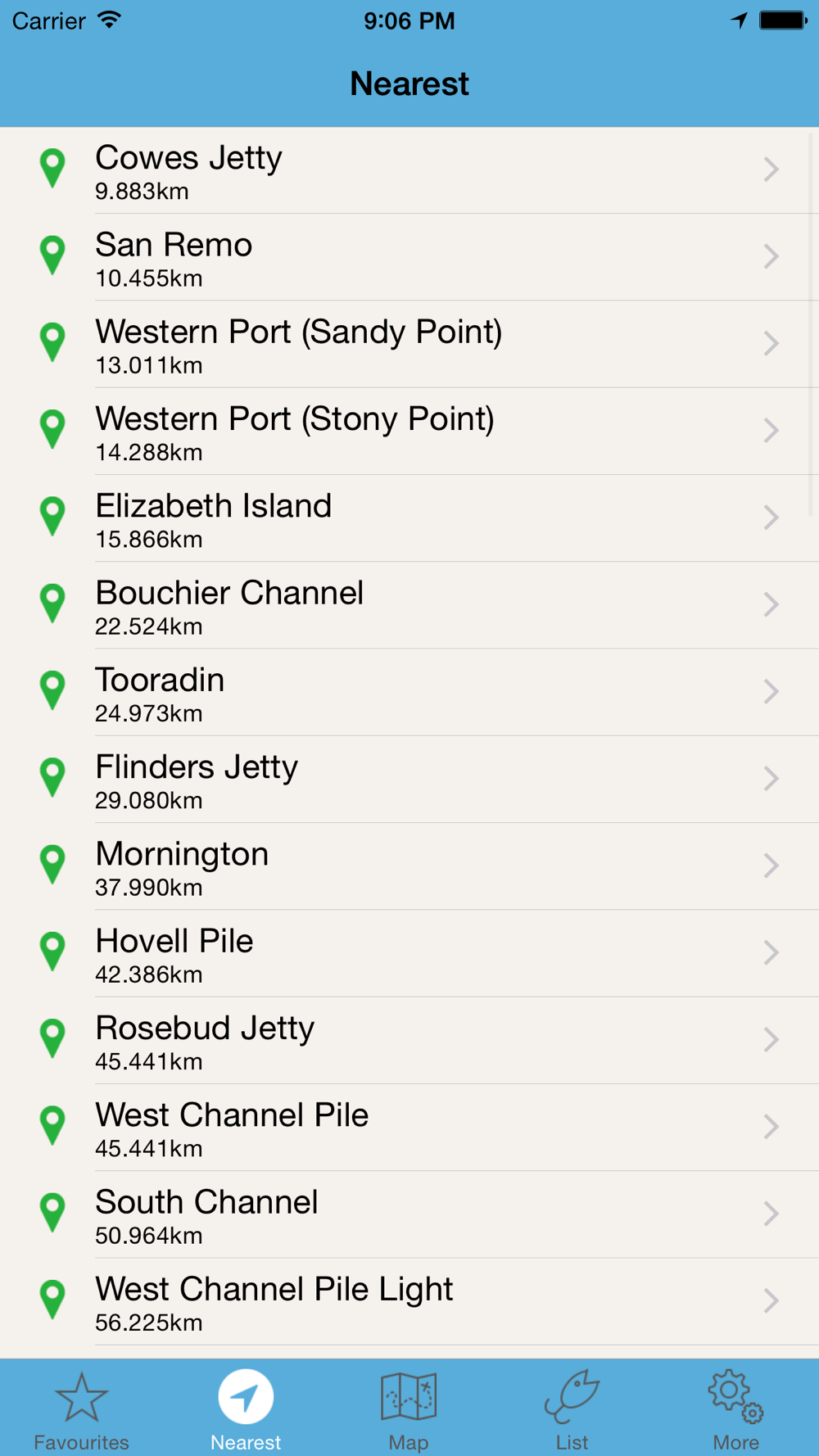This screenshot has height=1456, width=819.
Task: Open Western Port (Stony Point)
Action: (409, 432)
